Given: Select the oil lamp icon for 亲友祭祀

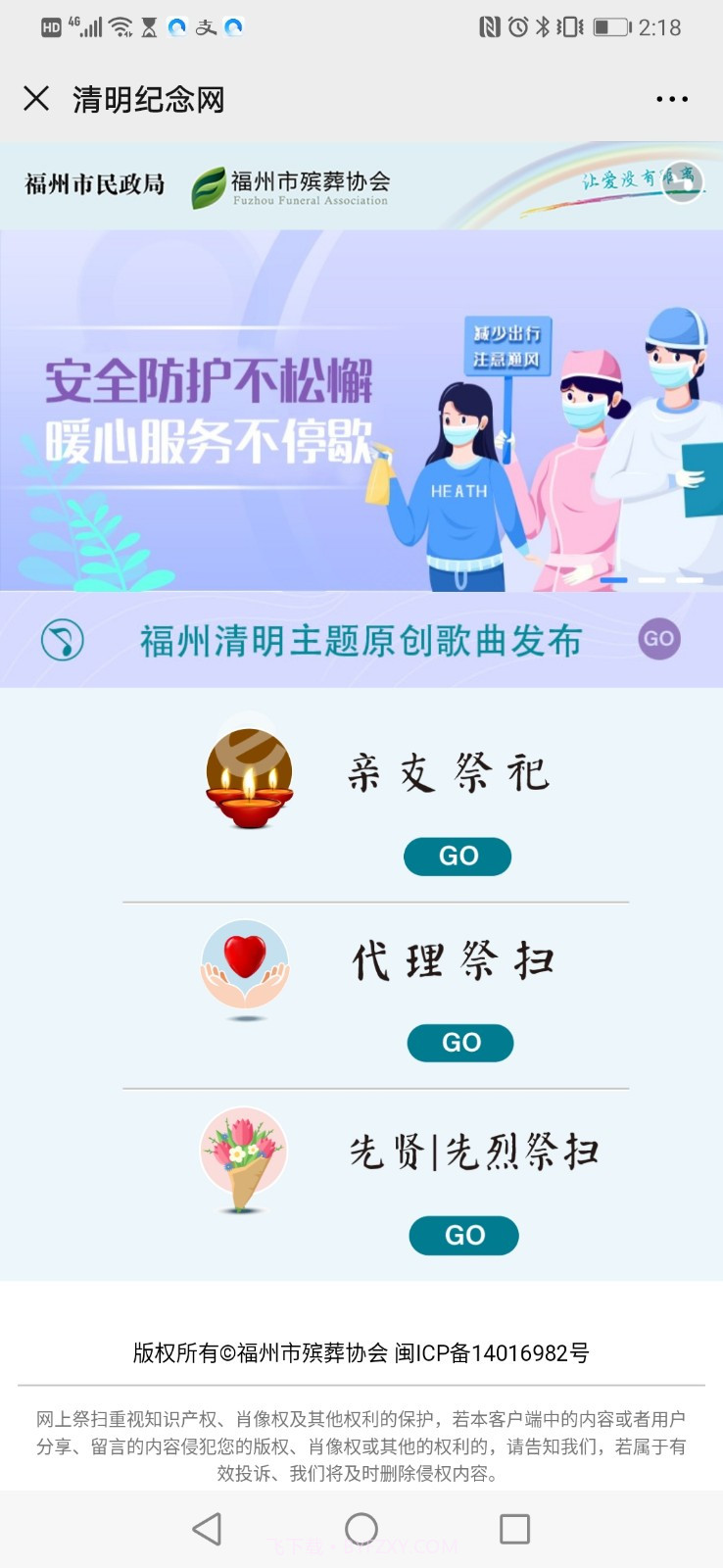Looking at the screenshot, I should click(x=249, y=776).
